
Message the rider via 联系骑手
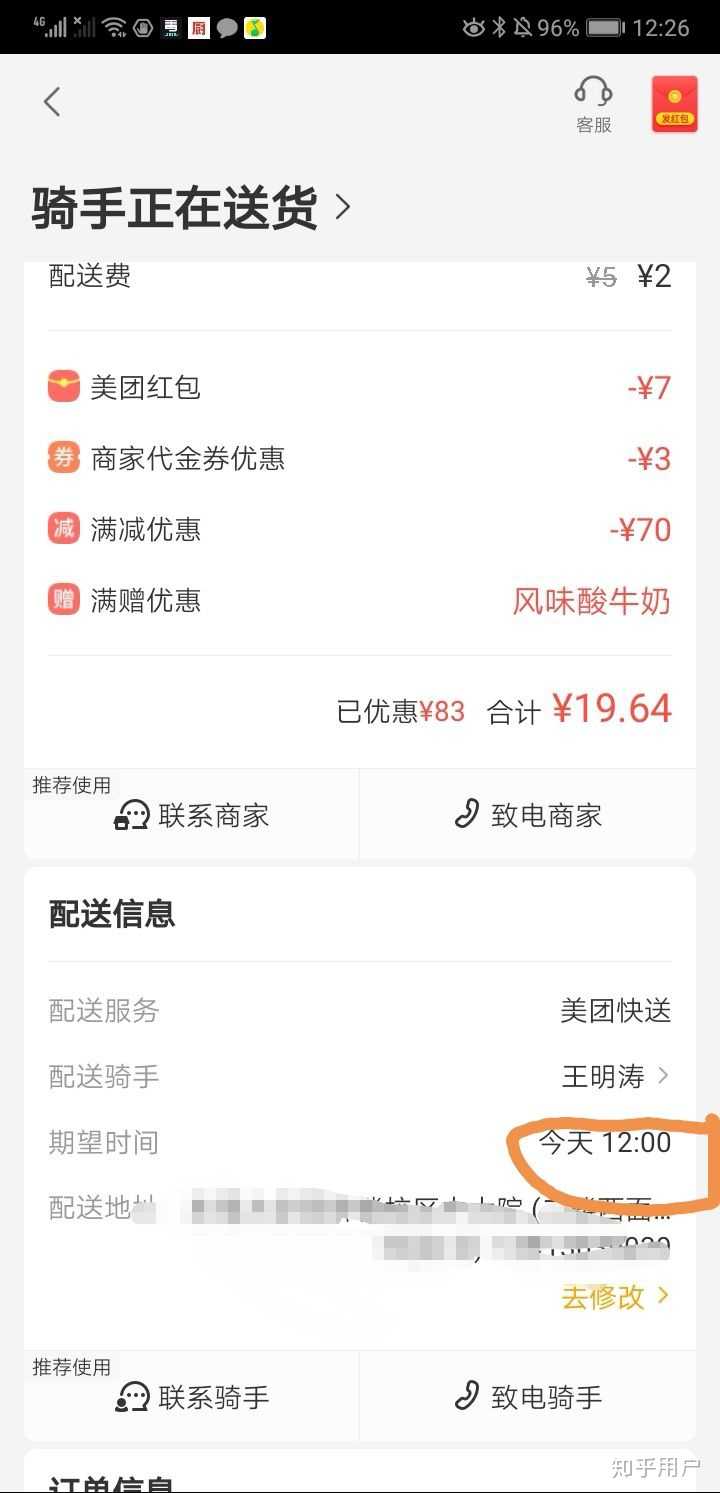coord(192,1397)
